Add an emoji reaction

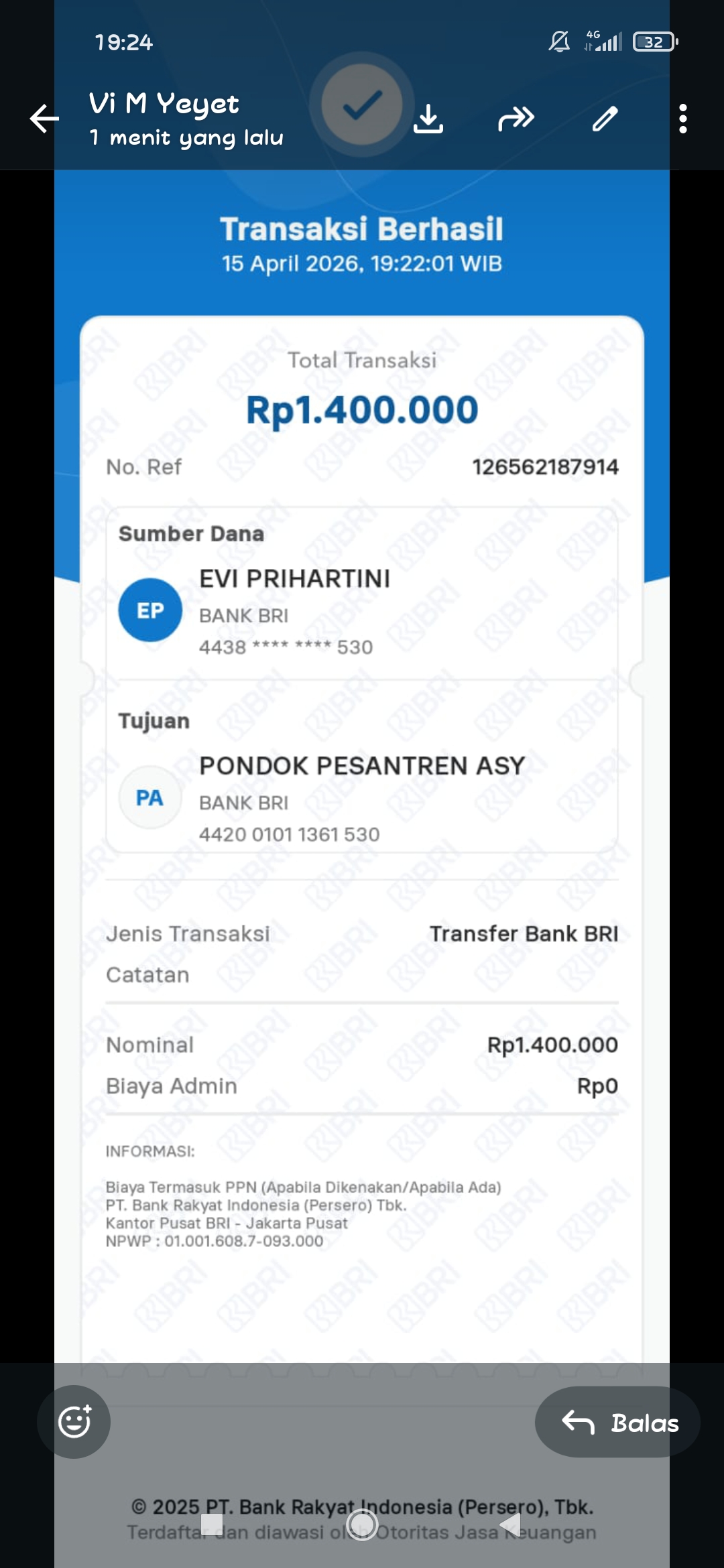tap(74, 1421)
